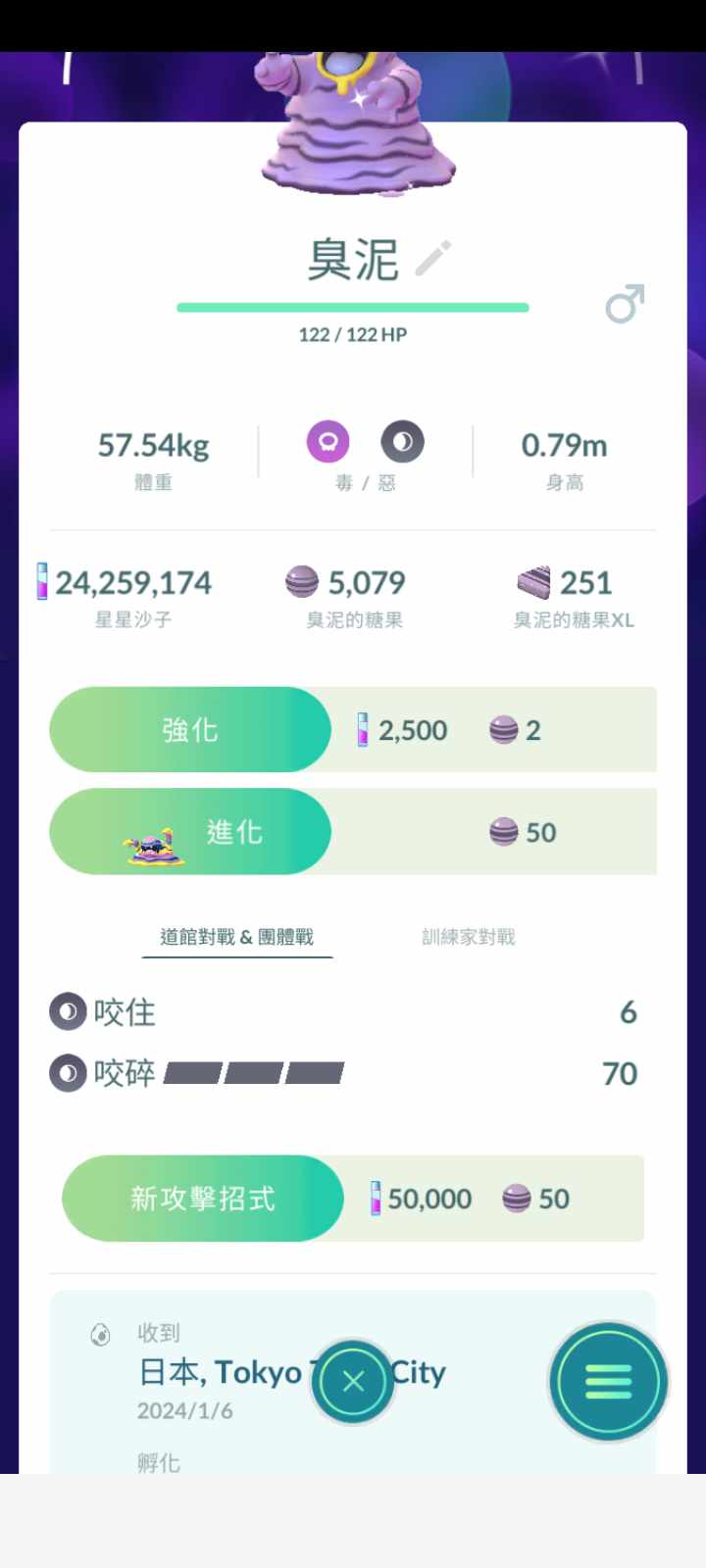706x1568 pixels.
Task: Tap the 強化 power up button
Action: pos(190,730)
